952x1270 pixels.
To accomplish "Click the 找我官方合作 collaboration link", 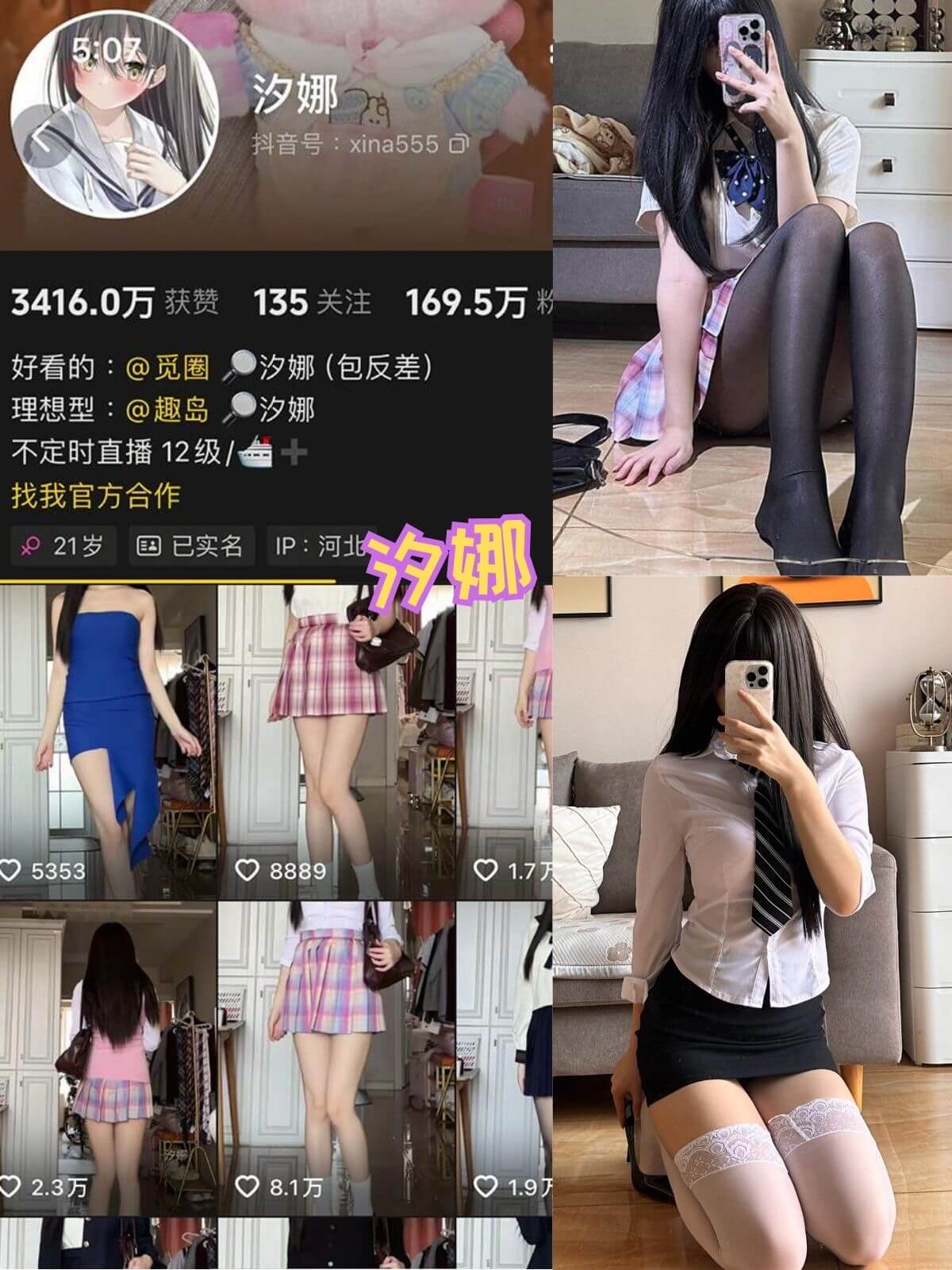I will click(97, 493).
